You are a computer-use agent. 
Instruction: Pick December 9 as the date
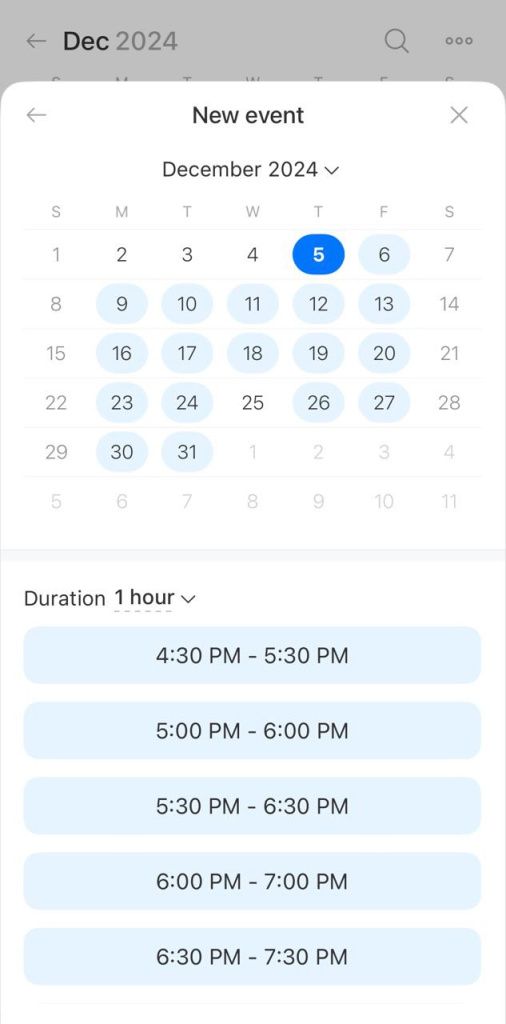[121, 304]
